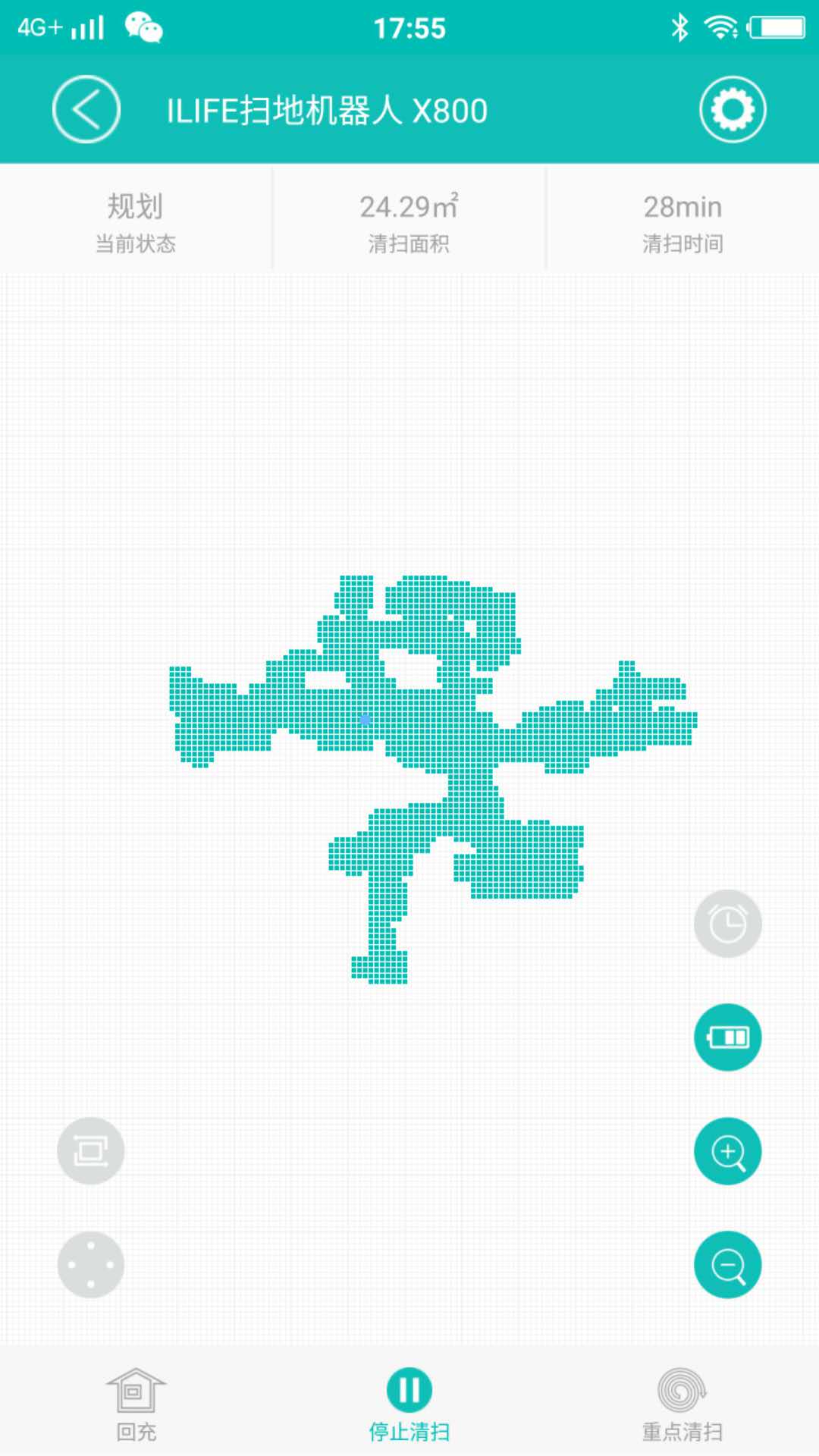Check the robot battery status button
Viewport: 819px width, 1456px height.
pyautogui.click(x=728, y=1037)
